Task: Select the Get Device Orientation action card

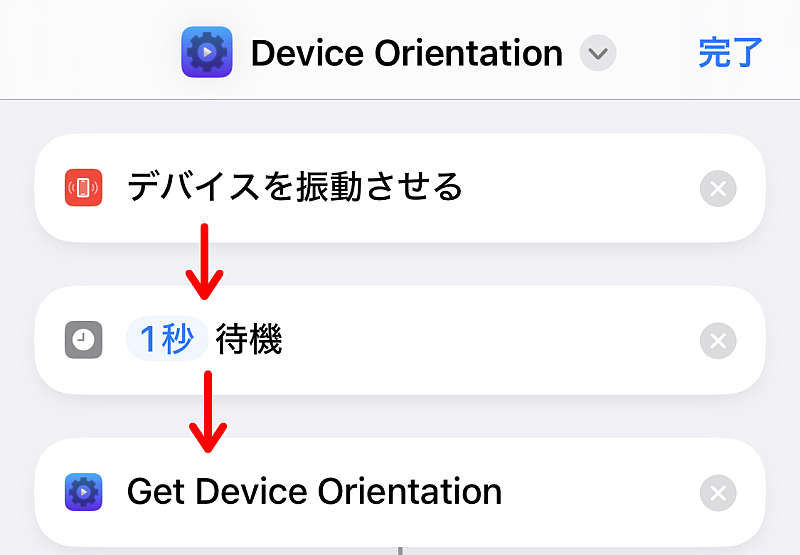Action: [400, 493]
